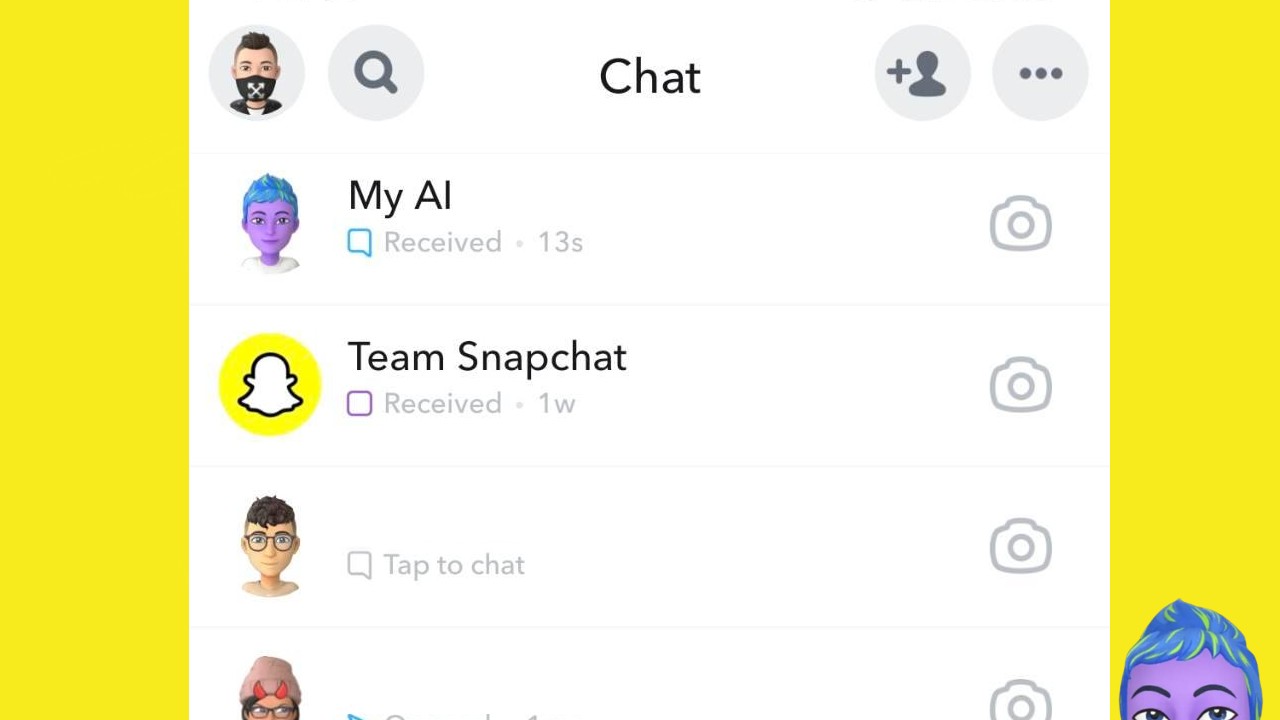
Task: Send a snap to My AI via camera
Action: (1020, 224)
